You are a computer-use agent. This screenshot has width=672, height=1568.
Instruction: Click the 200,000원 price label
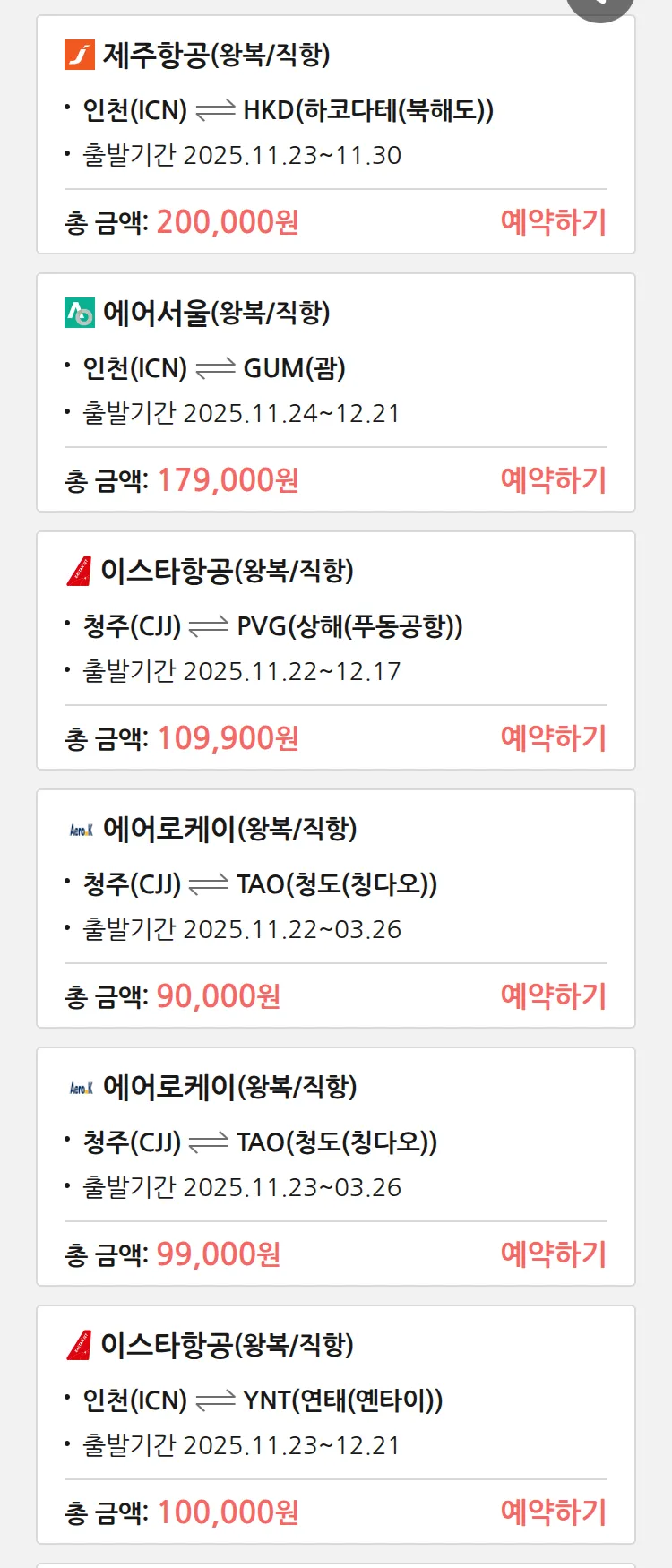(227, 220)
